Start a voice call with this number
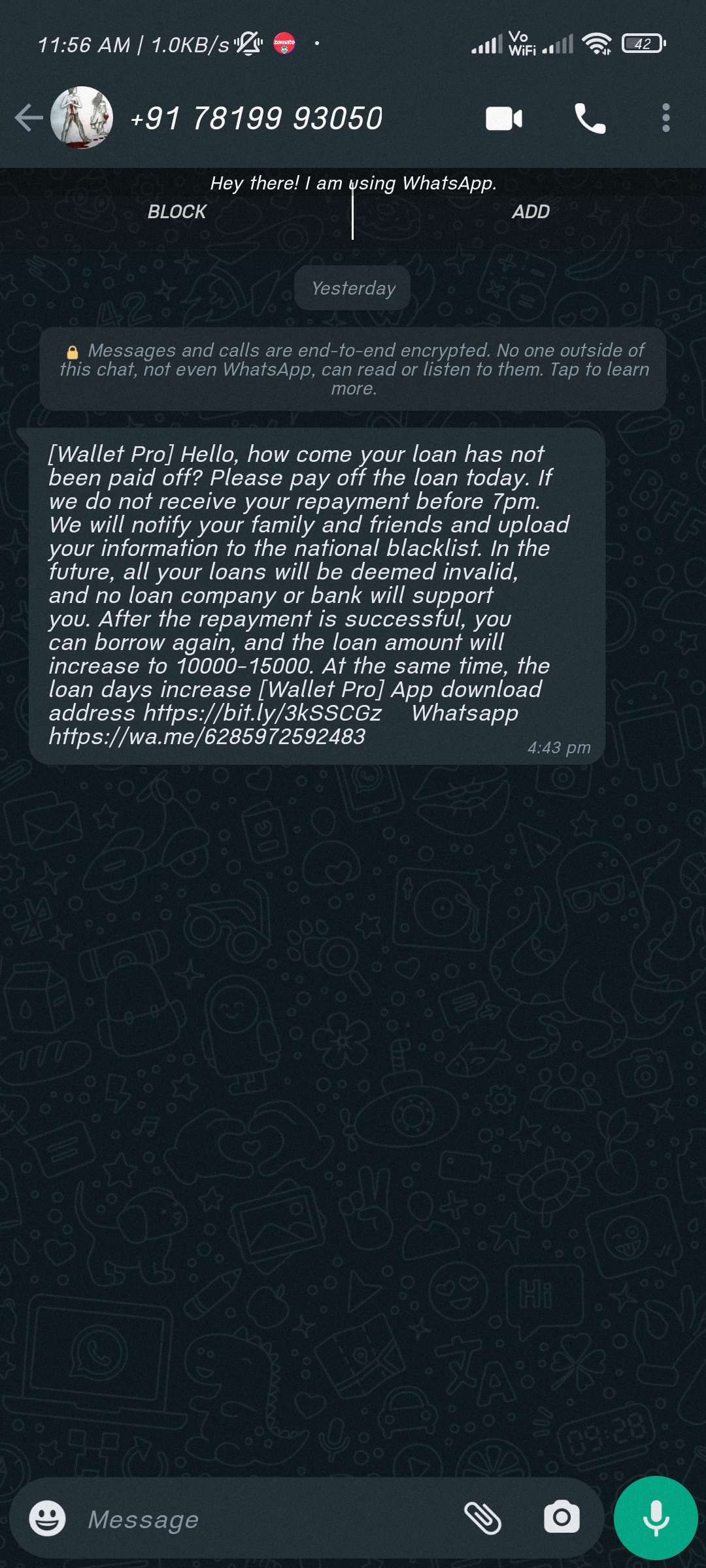706x1568 pixels. click(590, 119)
